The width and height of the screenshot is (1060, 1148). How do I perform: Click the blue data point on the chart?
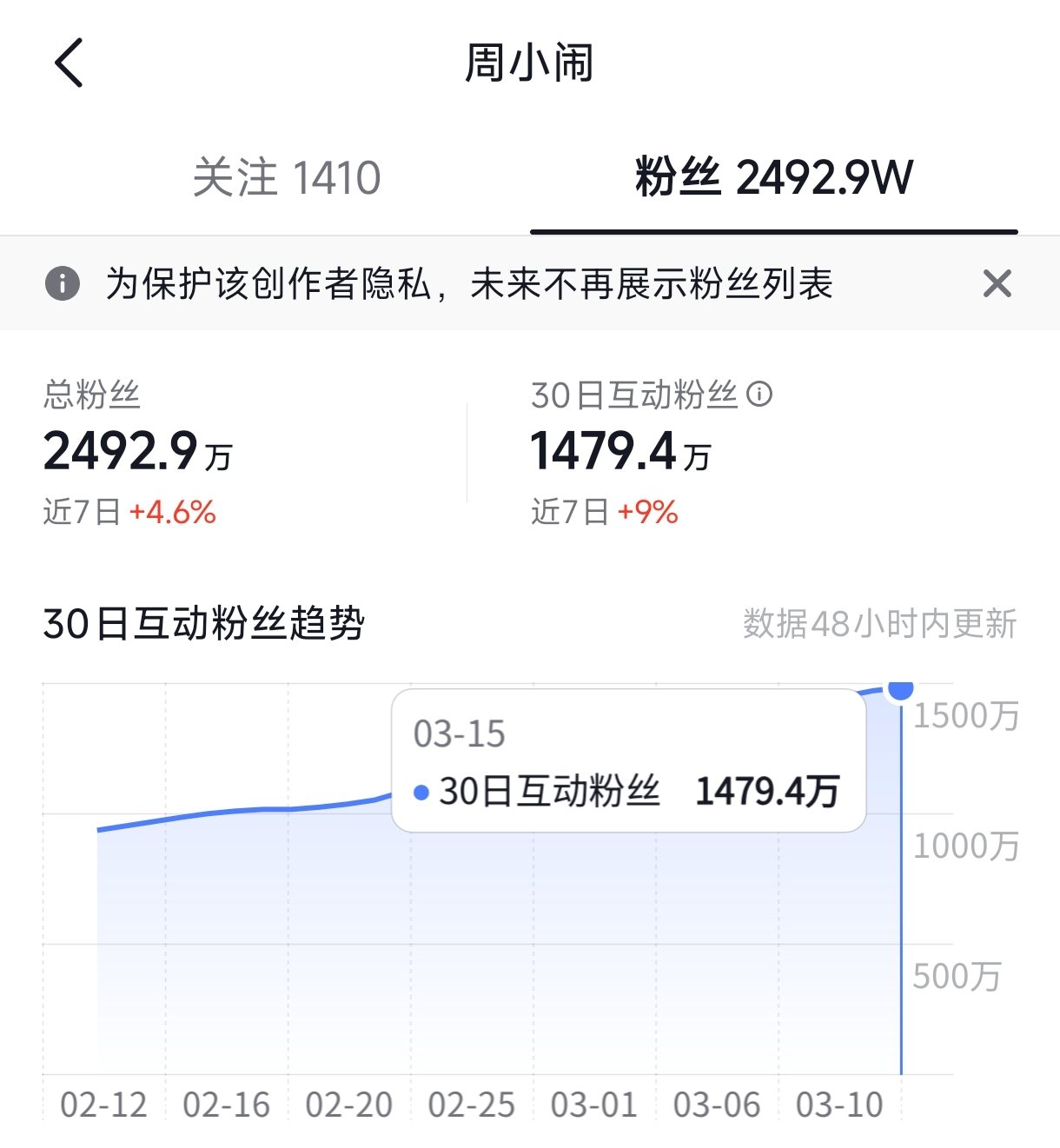coord(901,691)
